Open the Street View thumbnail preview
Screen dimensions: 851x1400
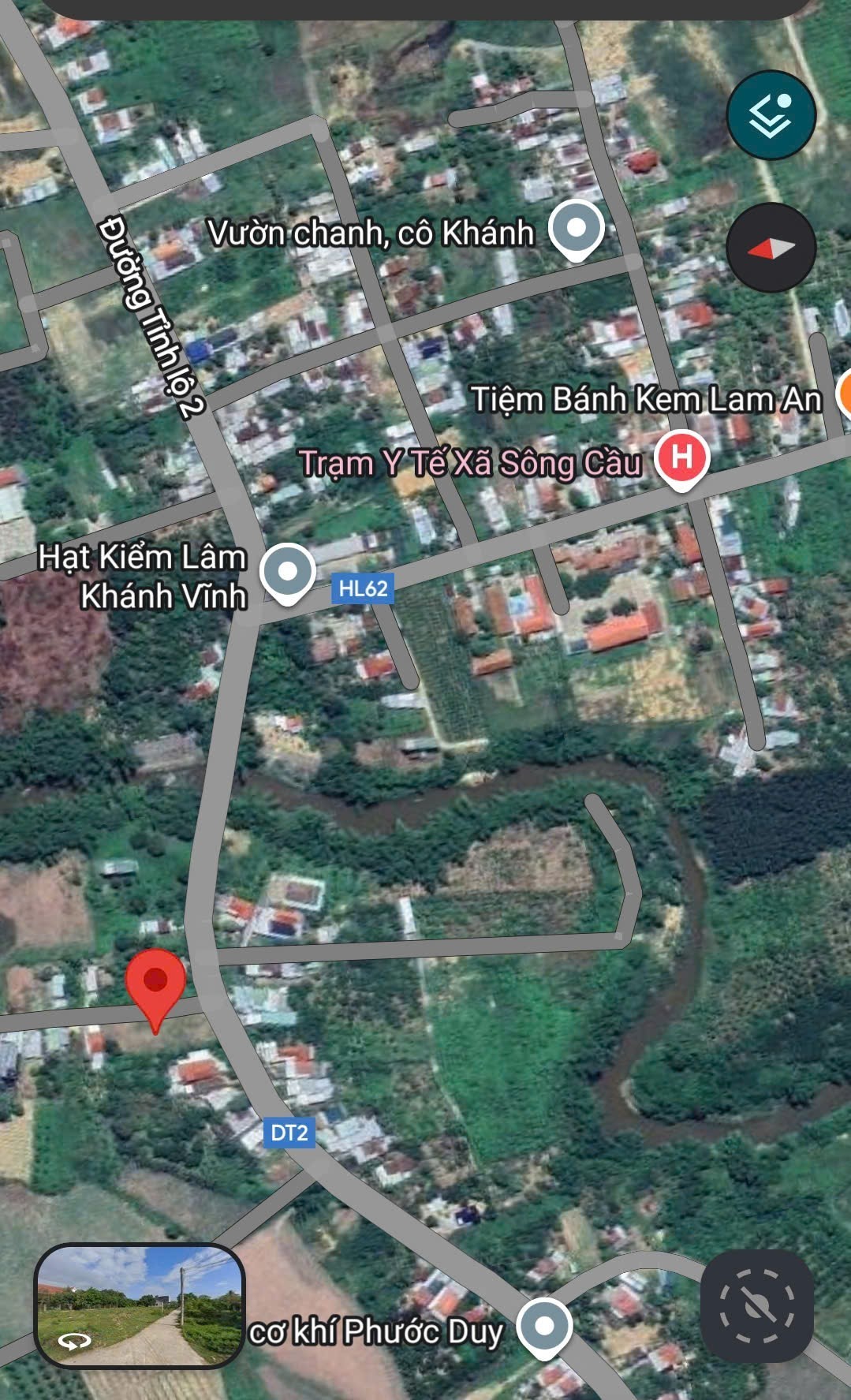139,1305
